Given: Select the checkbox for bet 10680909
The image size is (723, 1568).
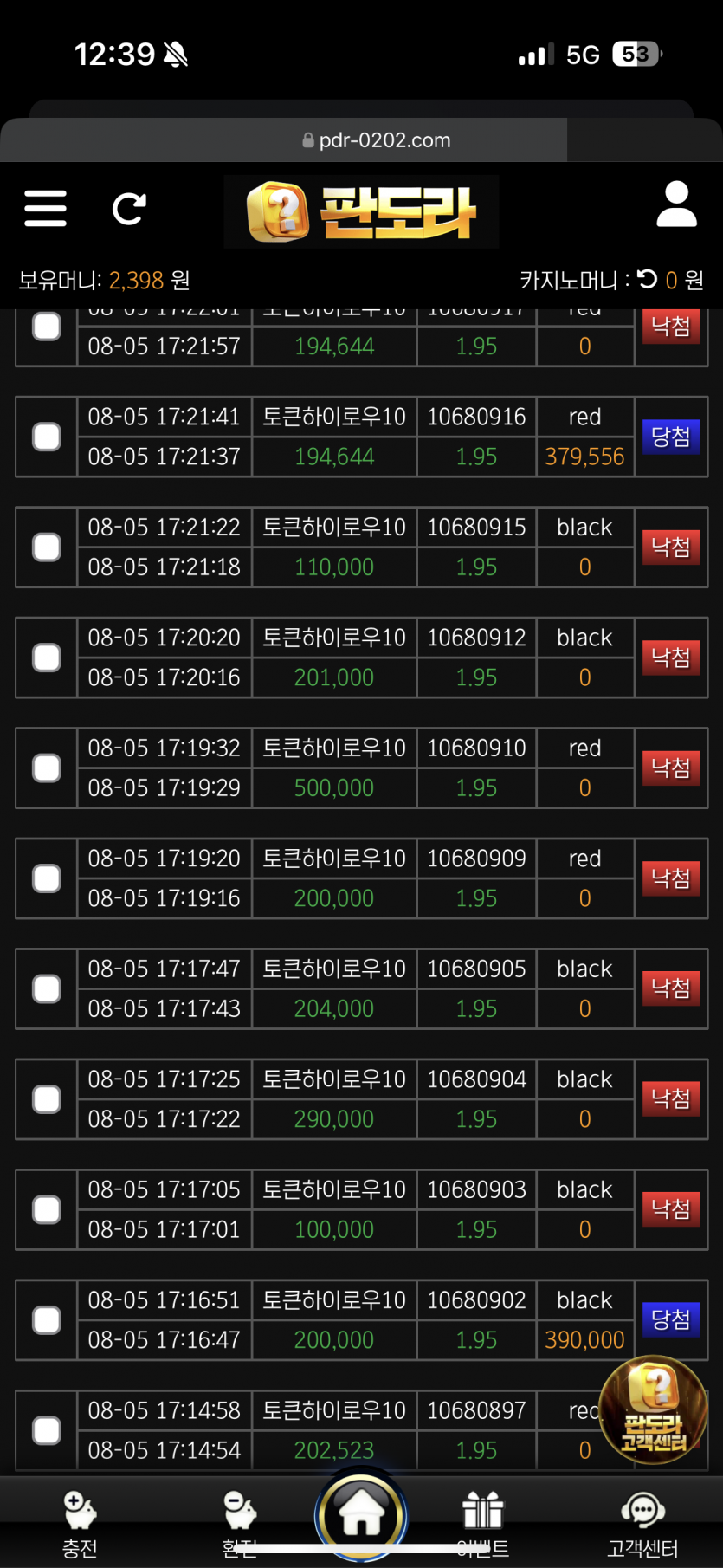Looking at the screenshot, I should point(47,878).
